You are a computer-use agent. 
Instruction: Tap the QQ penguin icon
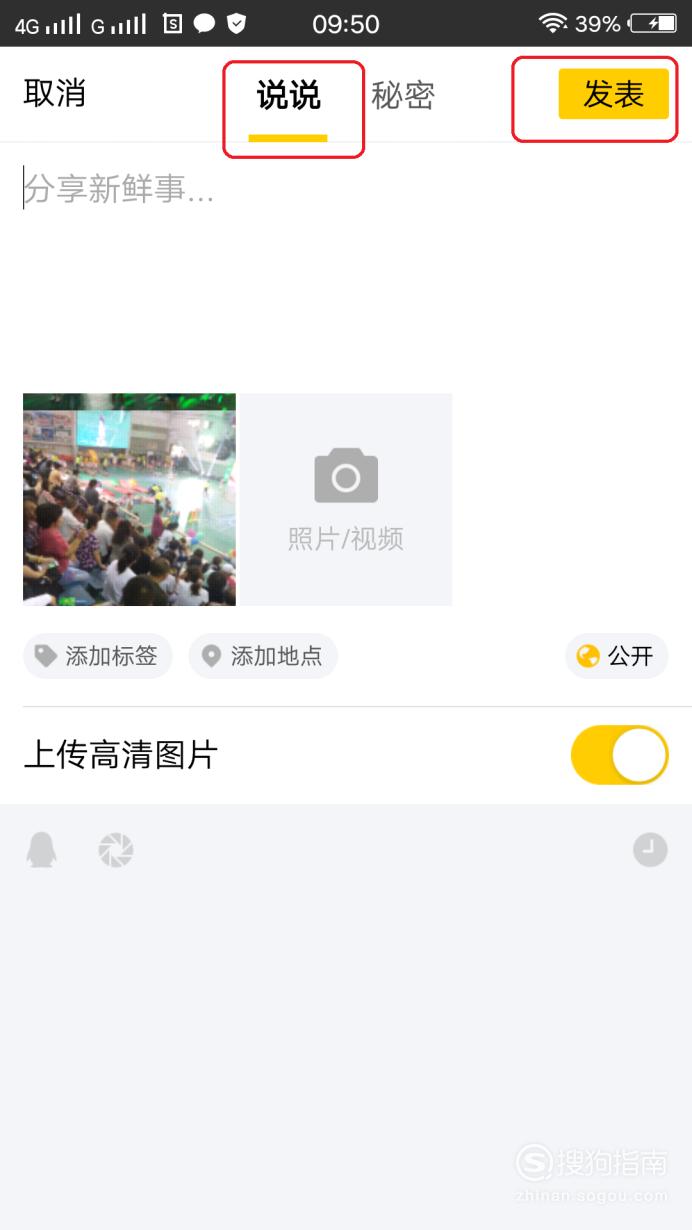(x=41, y=850)
